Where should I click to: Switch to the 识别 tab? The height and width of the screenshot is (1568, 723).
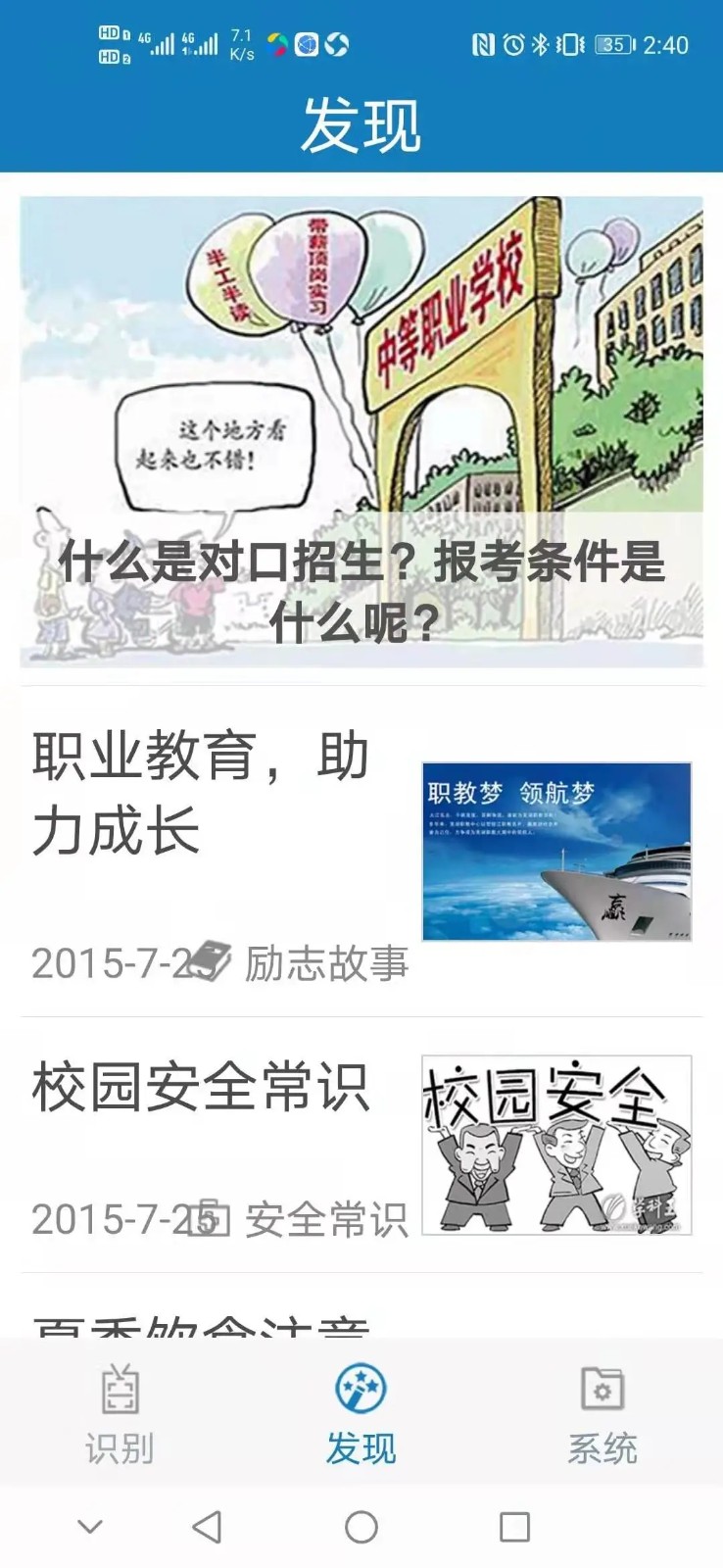(x=120, y=1414)
